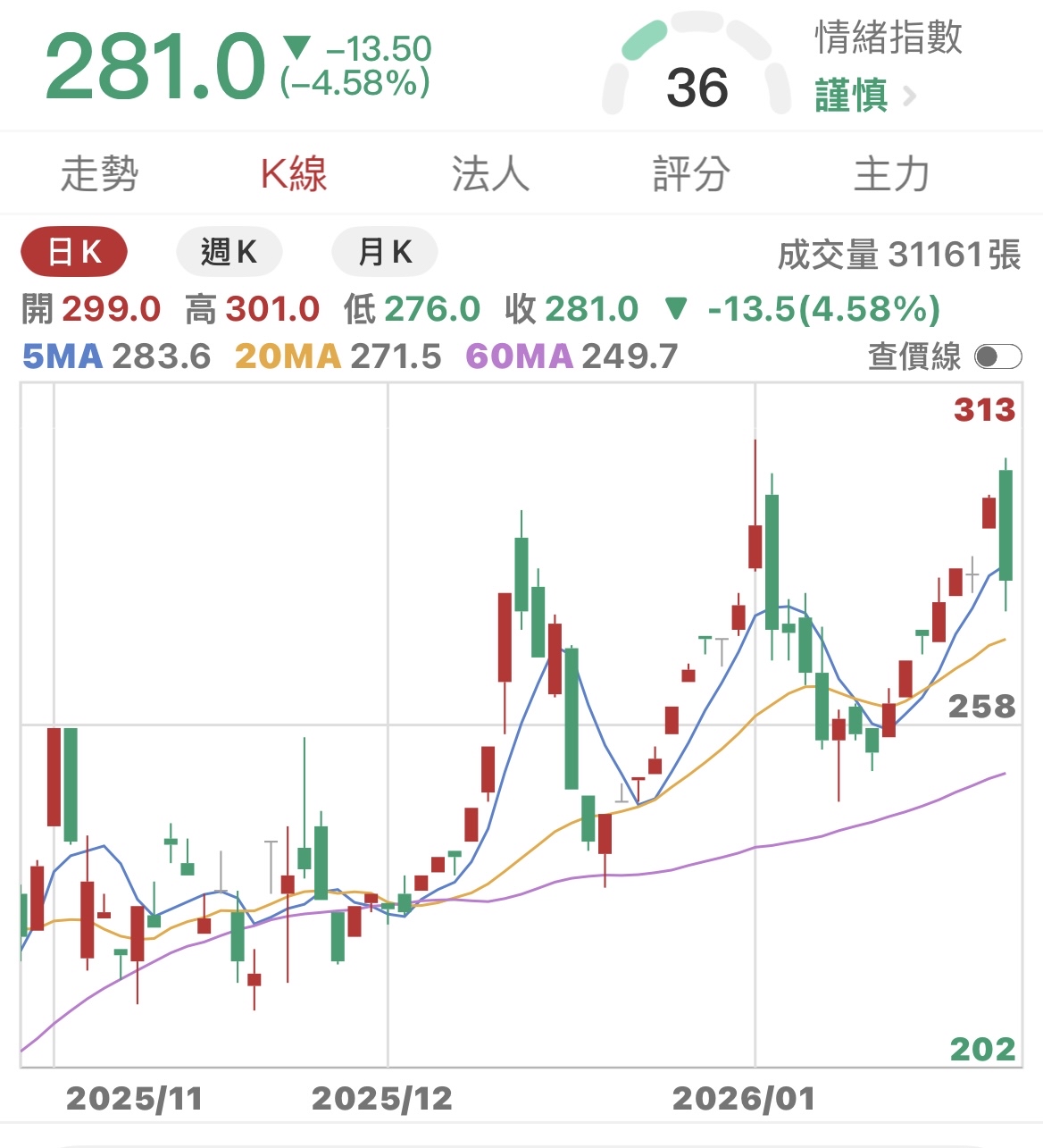Select the K線 tab
The width and height of the screenshot is (1043, 1148).
pos(294,173)
